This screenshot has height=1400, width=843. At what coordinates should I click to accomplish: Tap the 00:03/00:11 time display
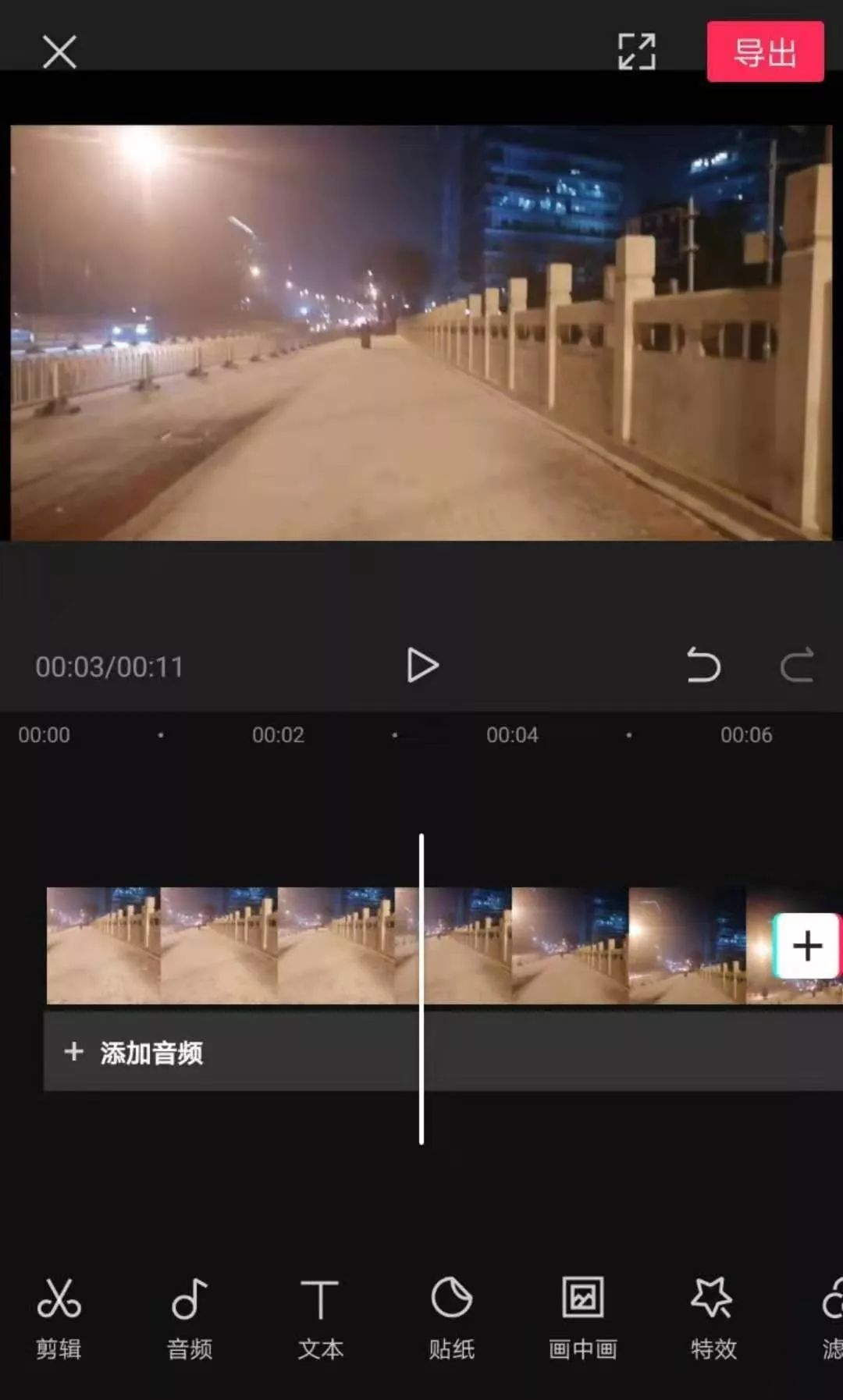click(109, 666)
